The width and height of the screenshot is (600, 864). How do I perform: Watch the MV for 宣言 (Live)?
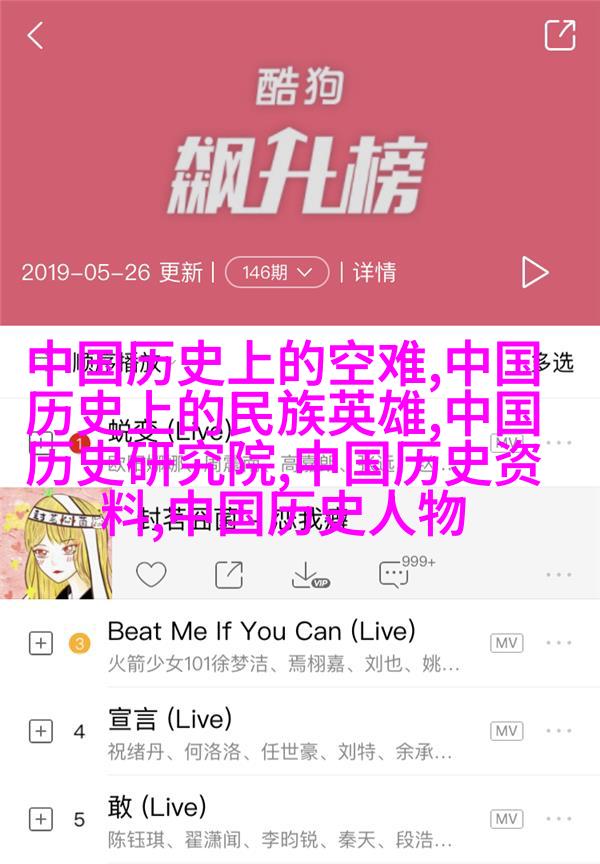[506, 732]
